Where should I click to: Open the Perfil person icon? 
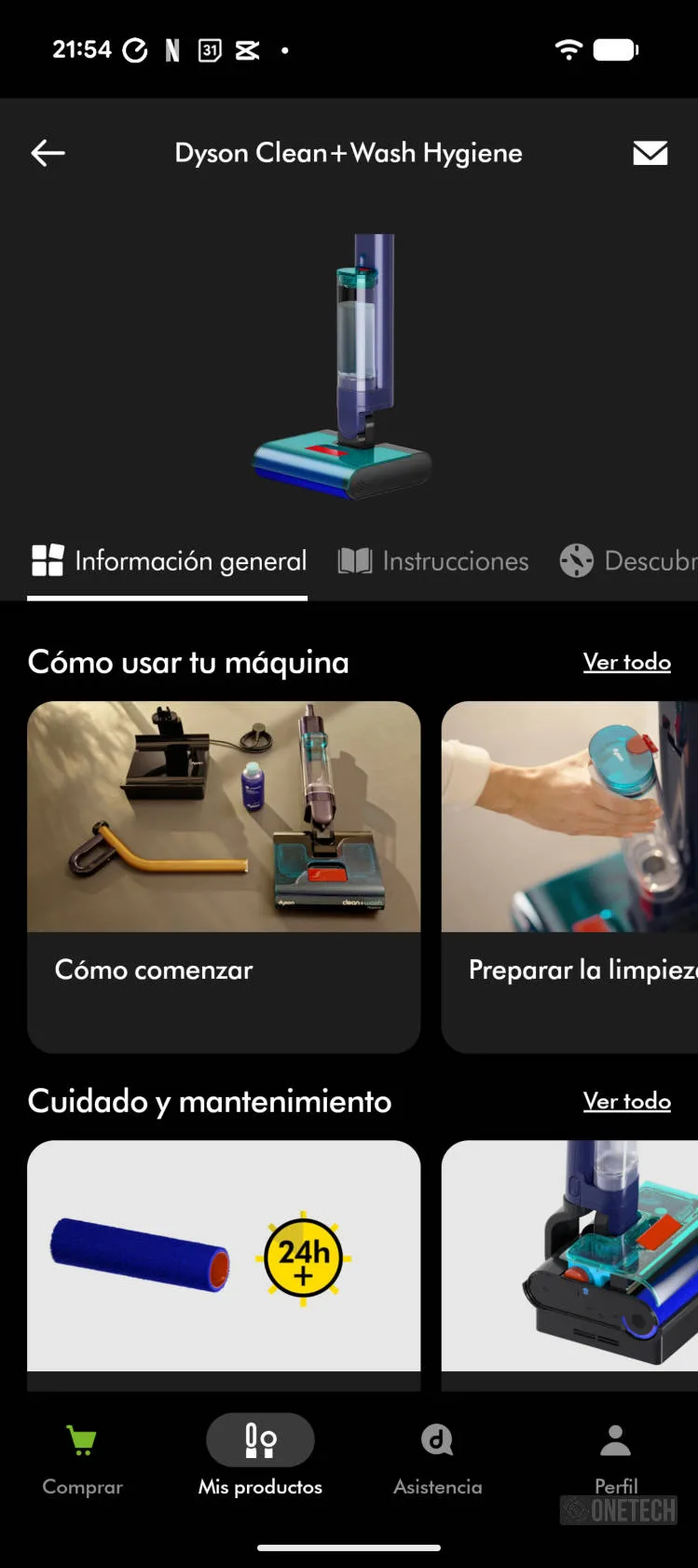[x=615, y=1439]
